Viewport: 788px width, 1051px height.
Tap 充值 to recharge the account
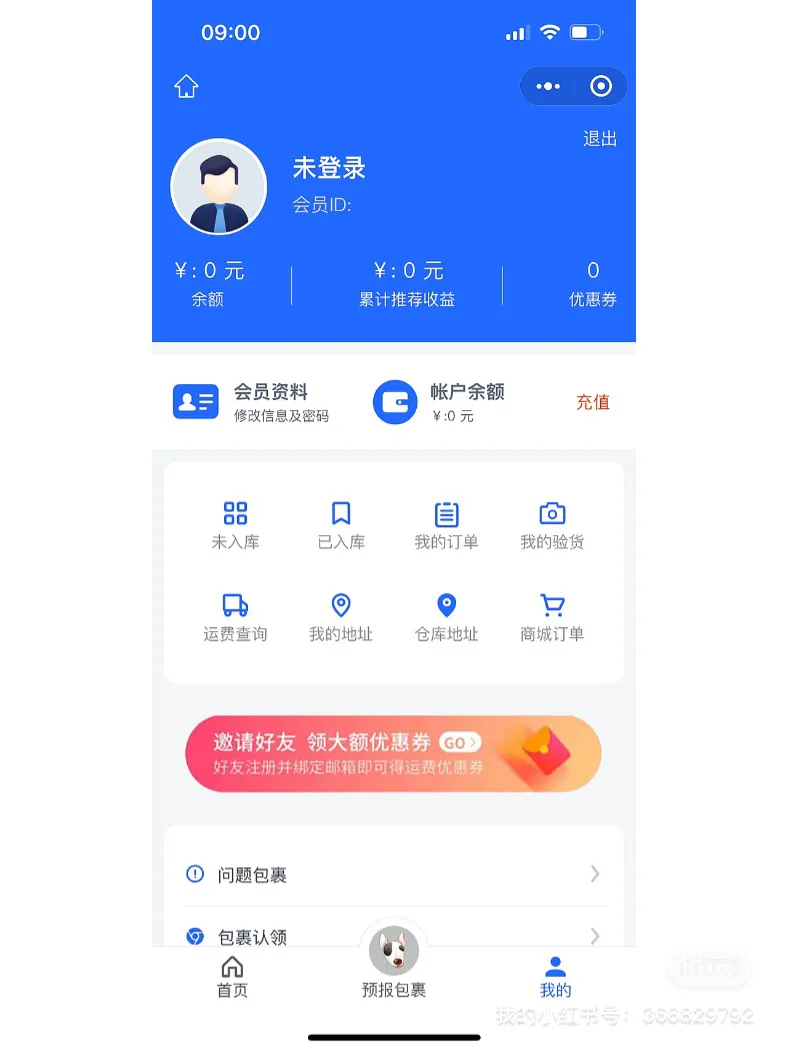(x=592, y=402)
